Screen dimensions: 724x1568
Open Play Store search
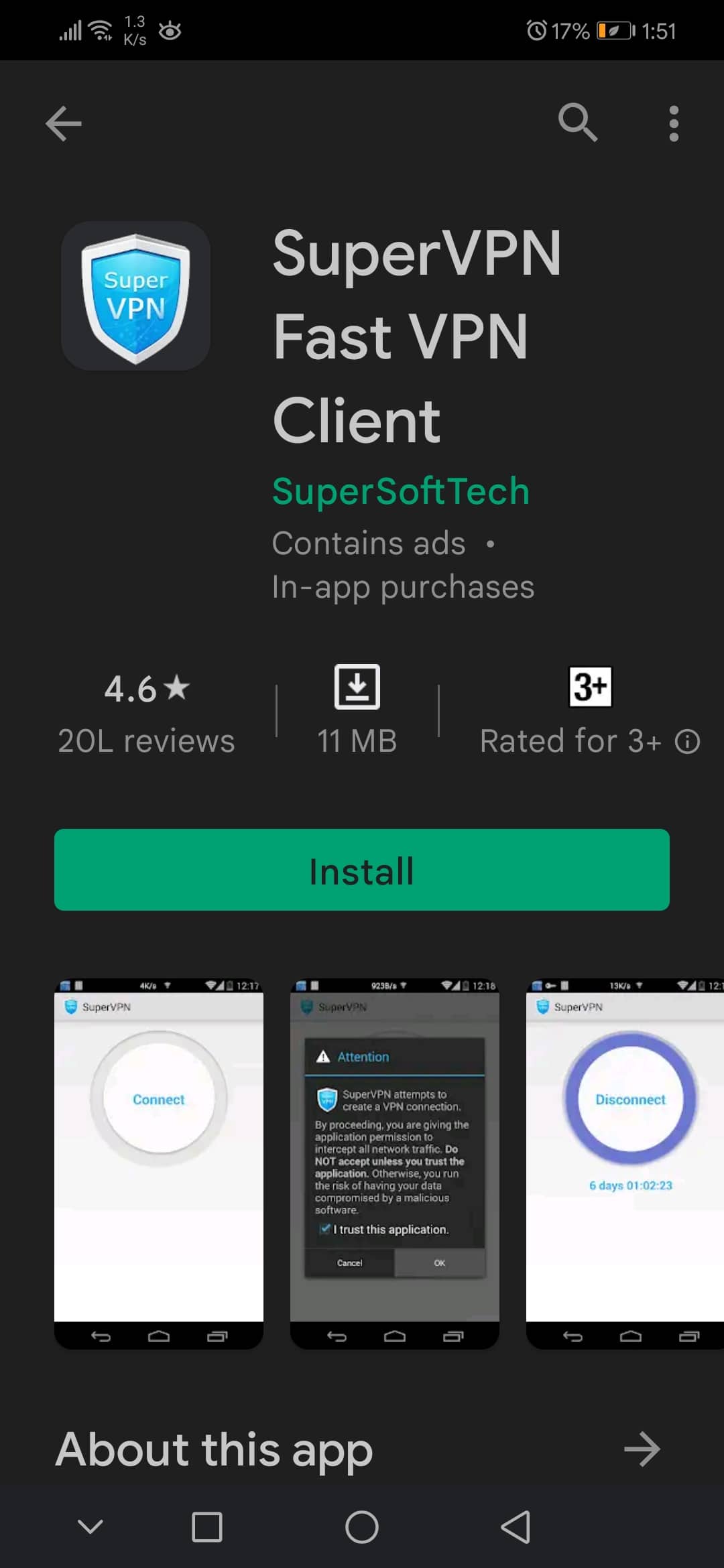pyautogui.click(x=577, y=123)
